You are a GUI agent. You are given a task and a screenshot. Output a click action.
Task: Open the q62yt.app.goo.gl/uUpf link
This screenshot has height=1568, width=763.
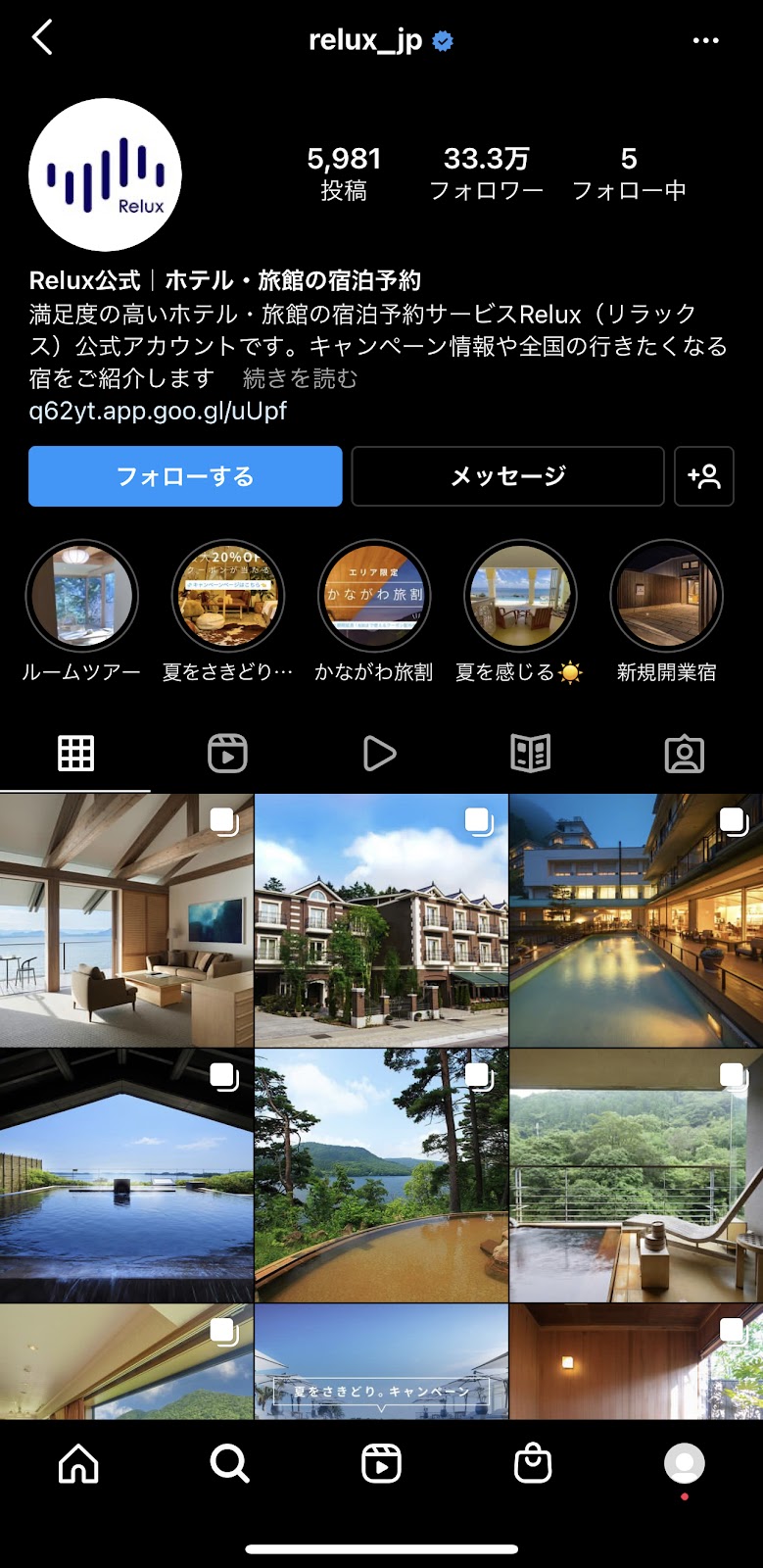tap(158, 411)
